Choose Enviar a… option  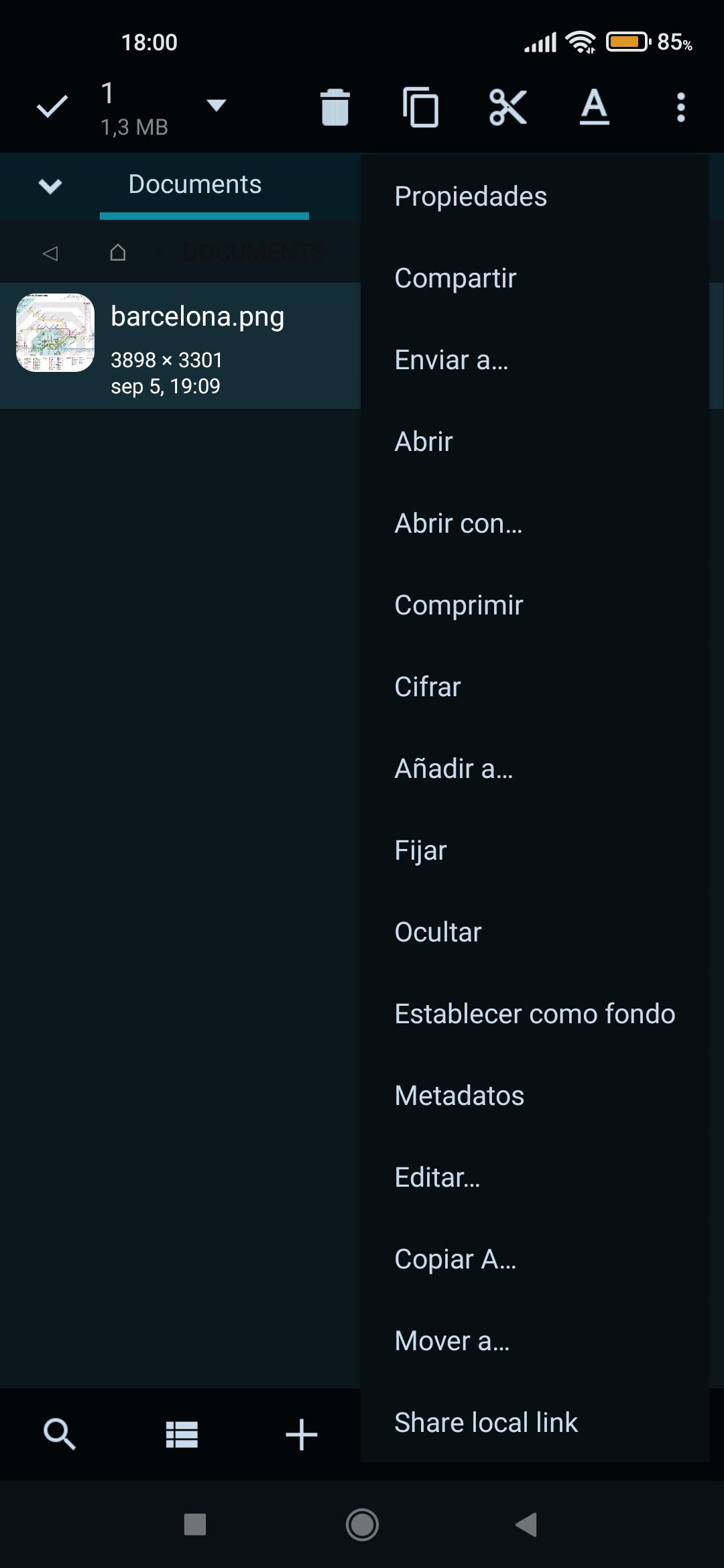point(451,360)
